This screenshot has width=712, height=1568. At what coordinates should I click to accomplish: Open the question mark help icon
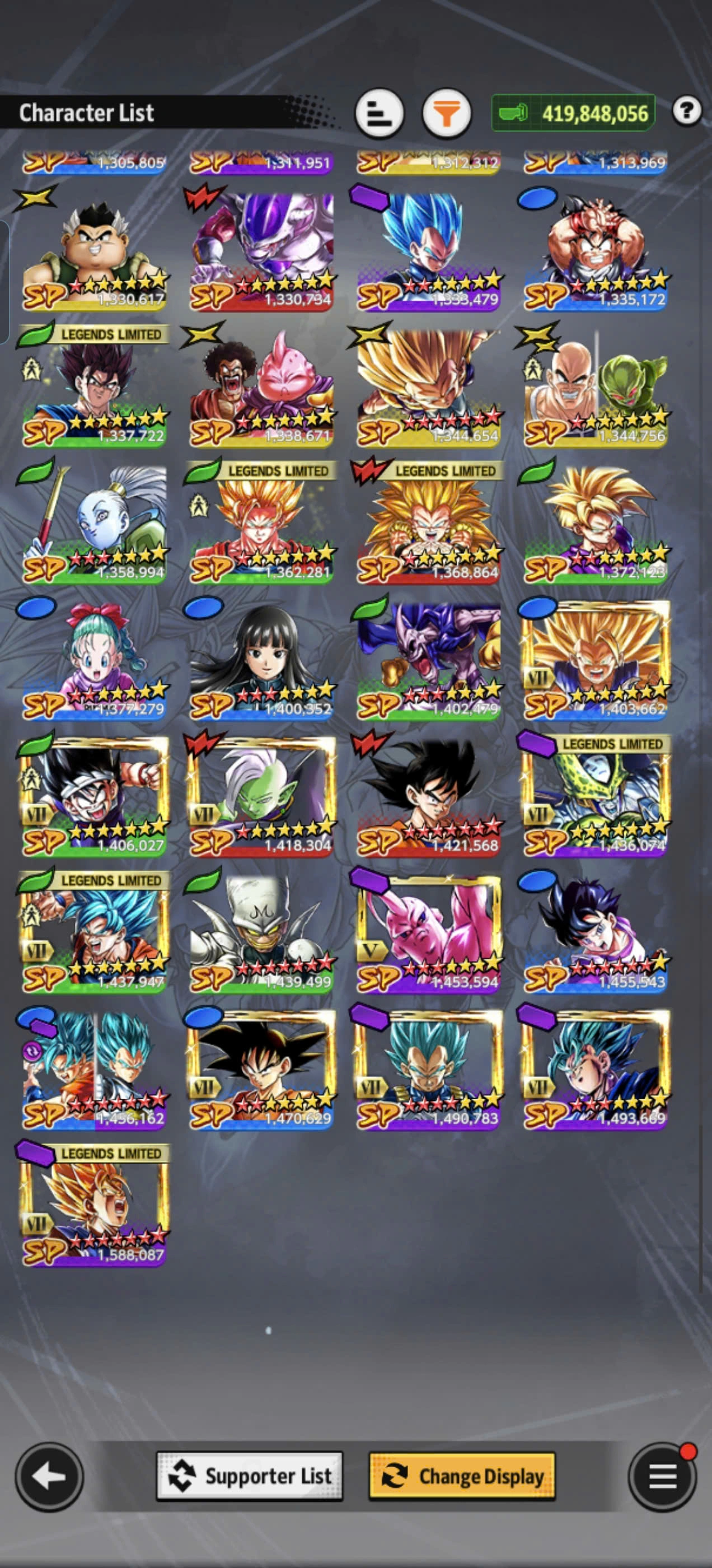point(686,111)
